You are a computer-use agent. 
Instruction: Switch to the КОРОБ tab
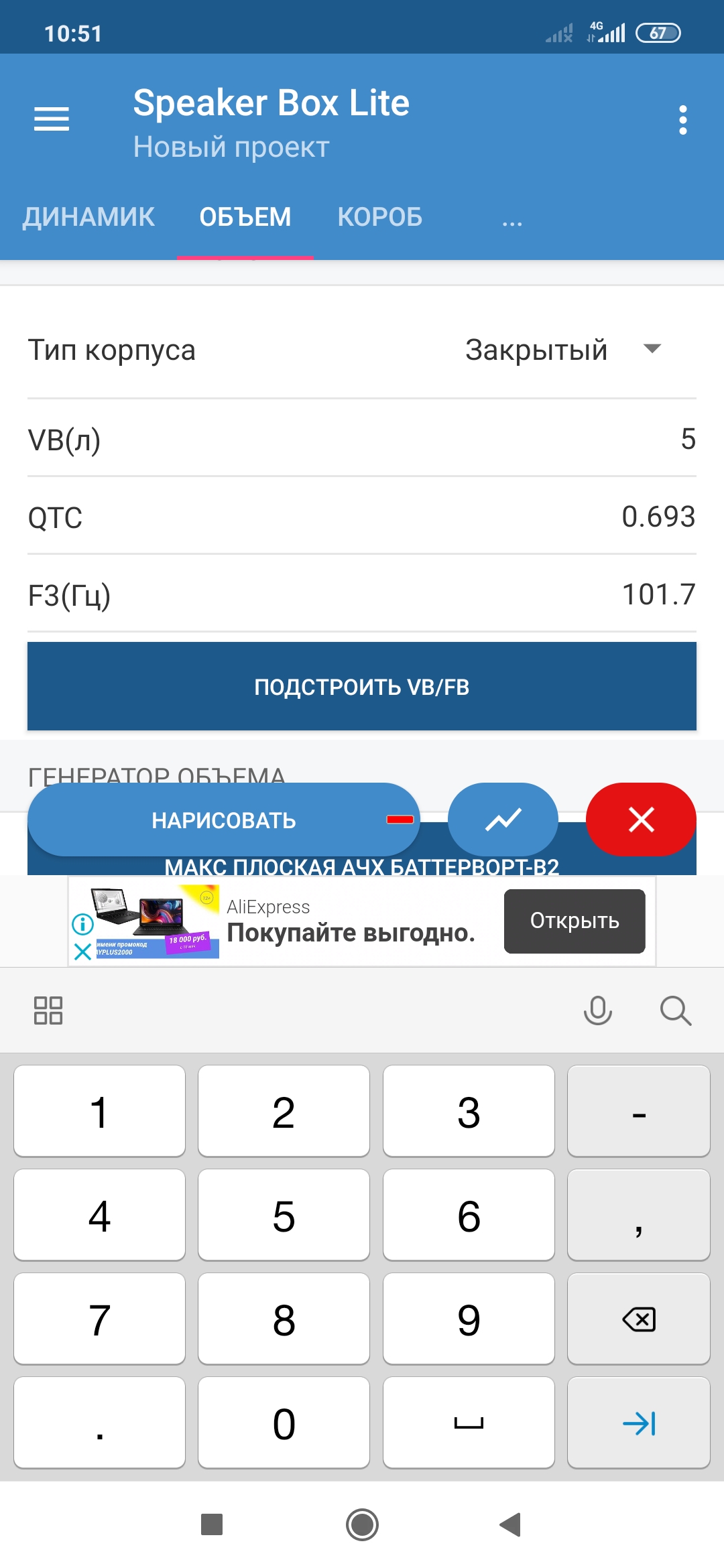(379, 217)
